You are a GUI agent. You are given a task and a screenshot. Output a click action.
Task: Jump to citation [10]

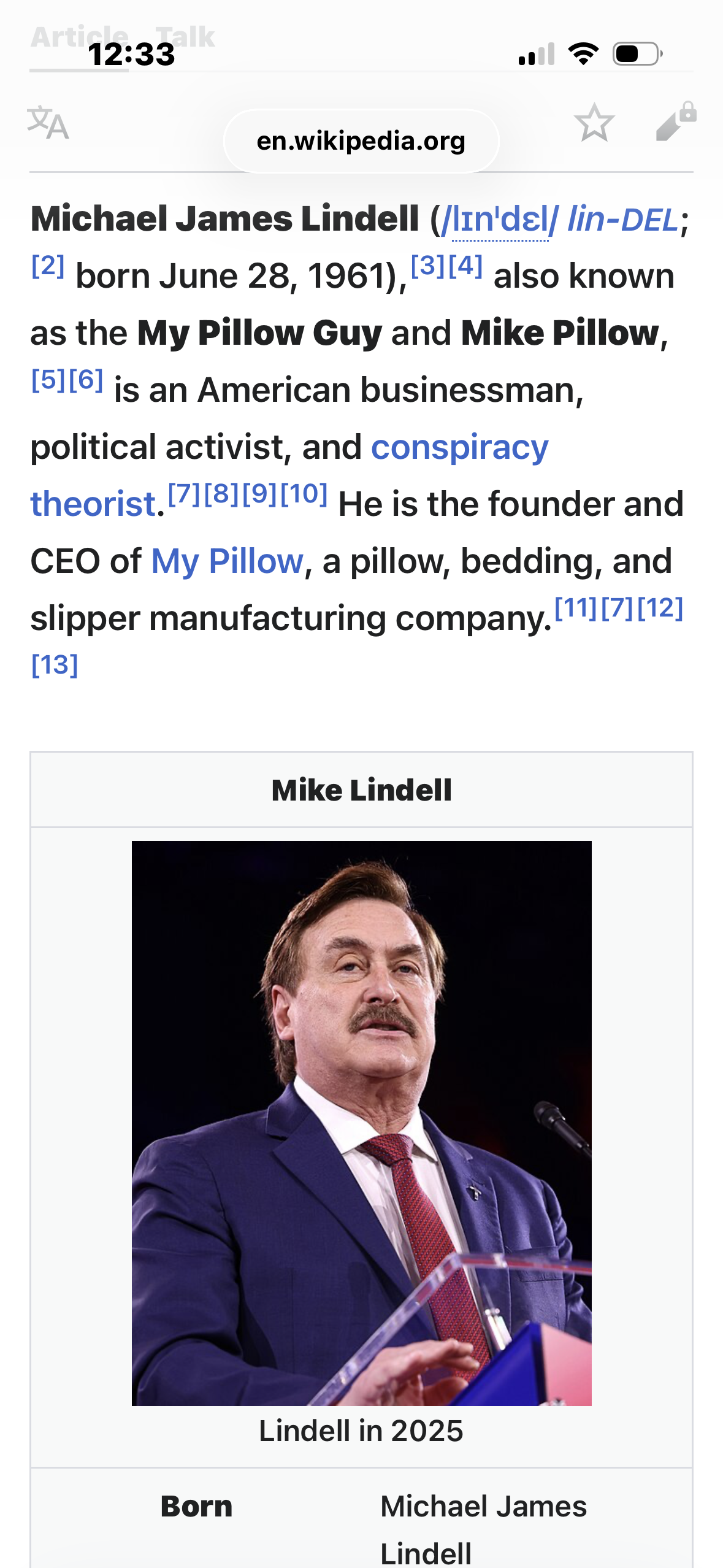click(304, 494)
